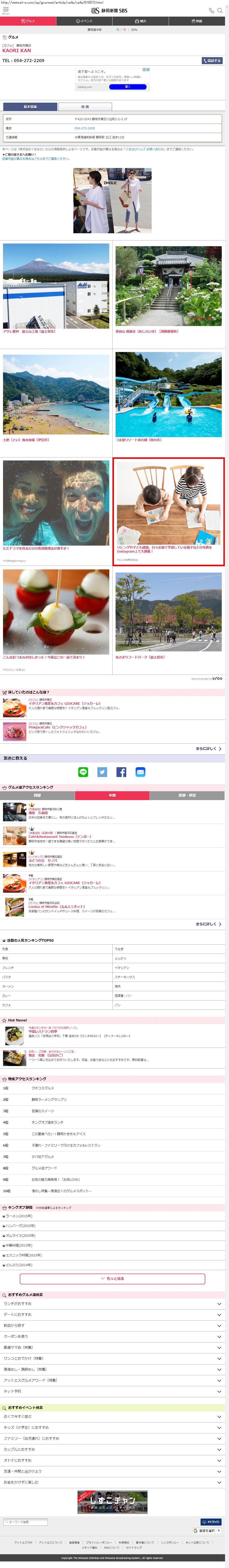229x1568 pixels.
Task: Open the hamburger menu
Action: click(x=5, y=10)
